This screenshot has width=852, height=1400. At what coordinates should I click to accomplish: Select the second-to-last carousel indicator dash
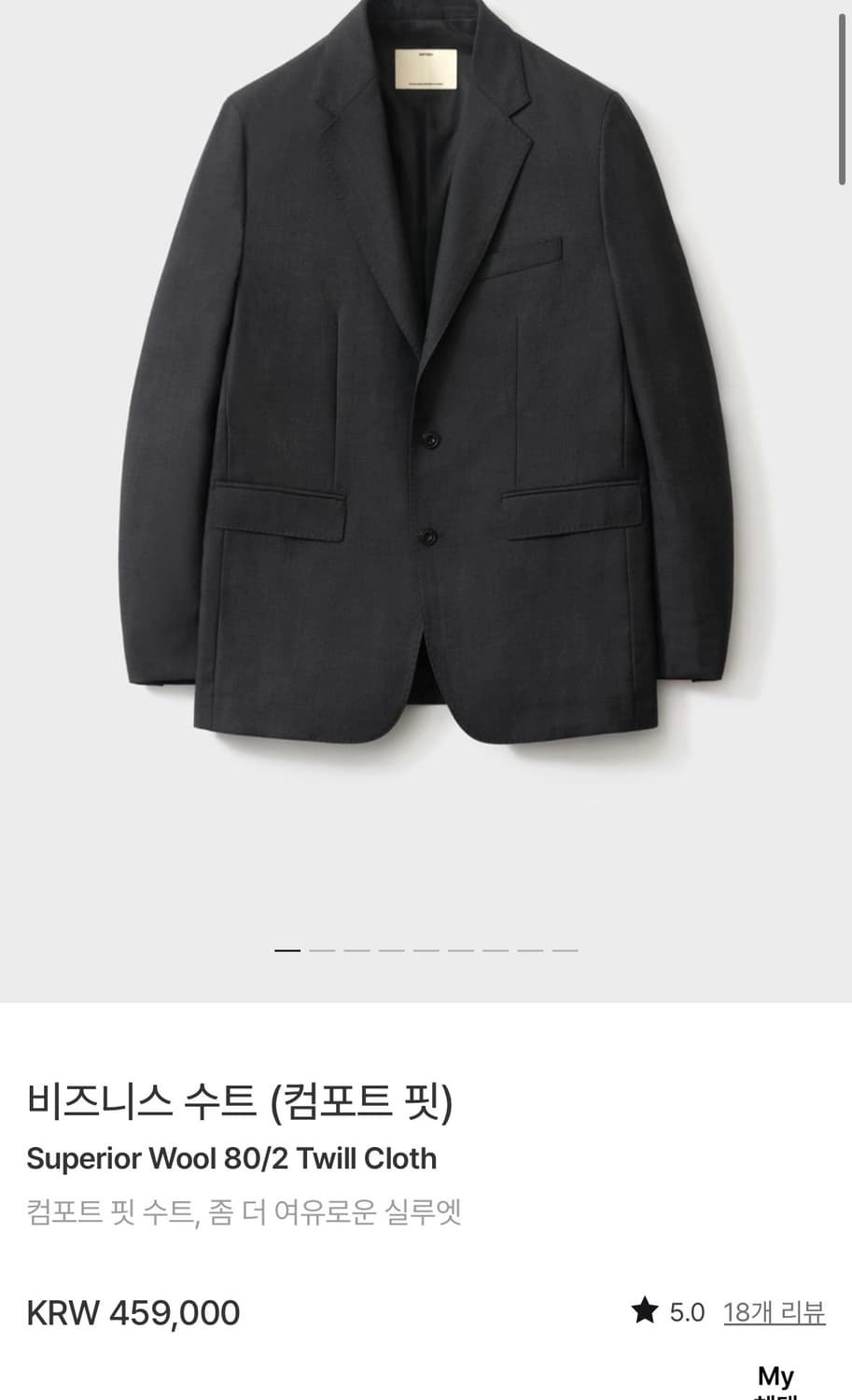529,949
